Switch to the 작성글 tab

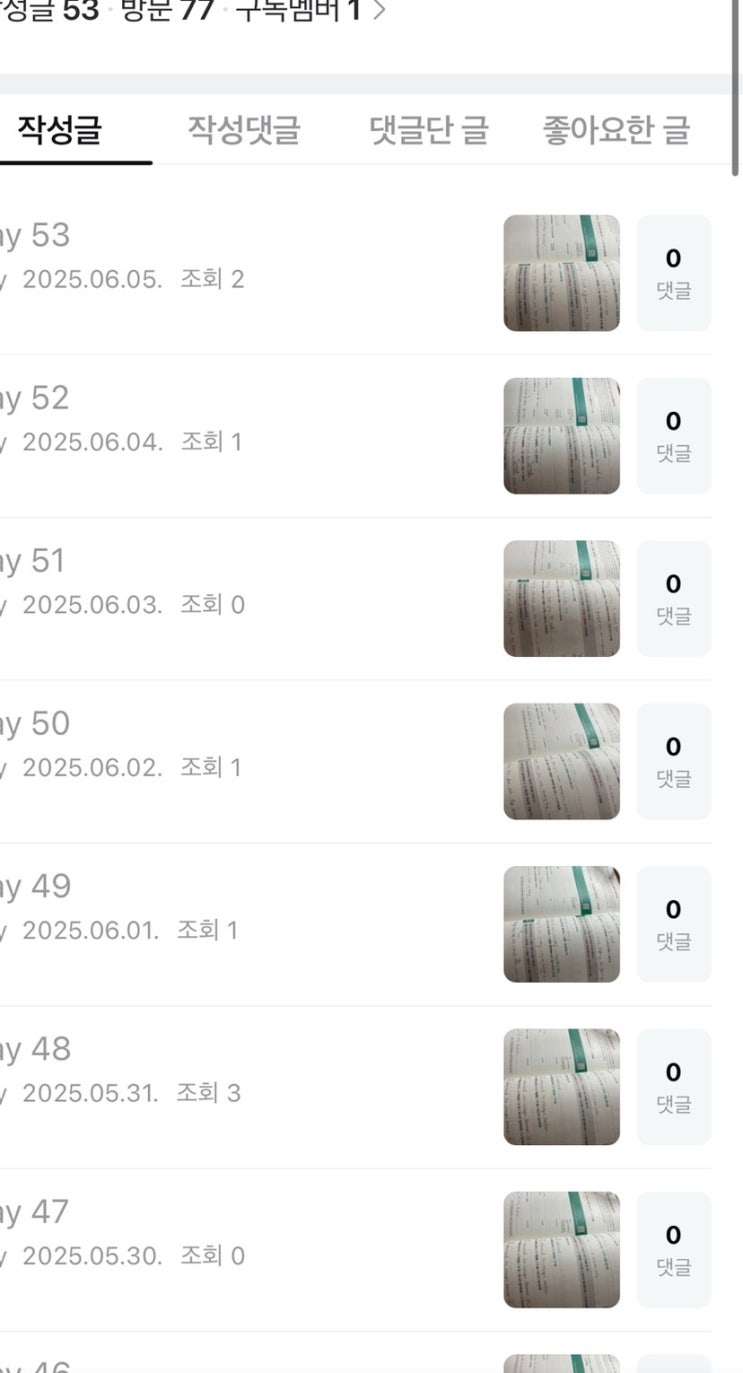point(60,130)
